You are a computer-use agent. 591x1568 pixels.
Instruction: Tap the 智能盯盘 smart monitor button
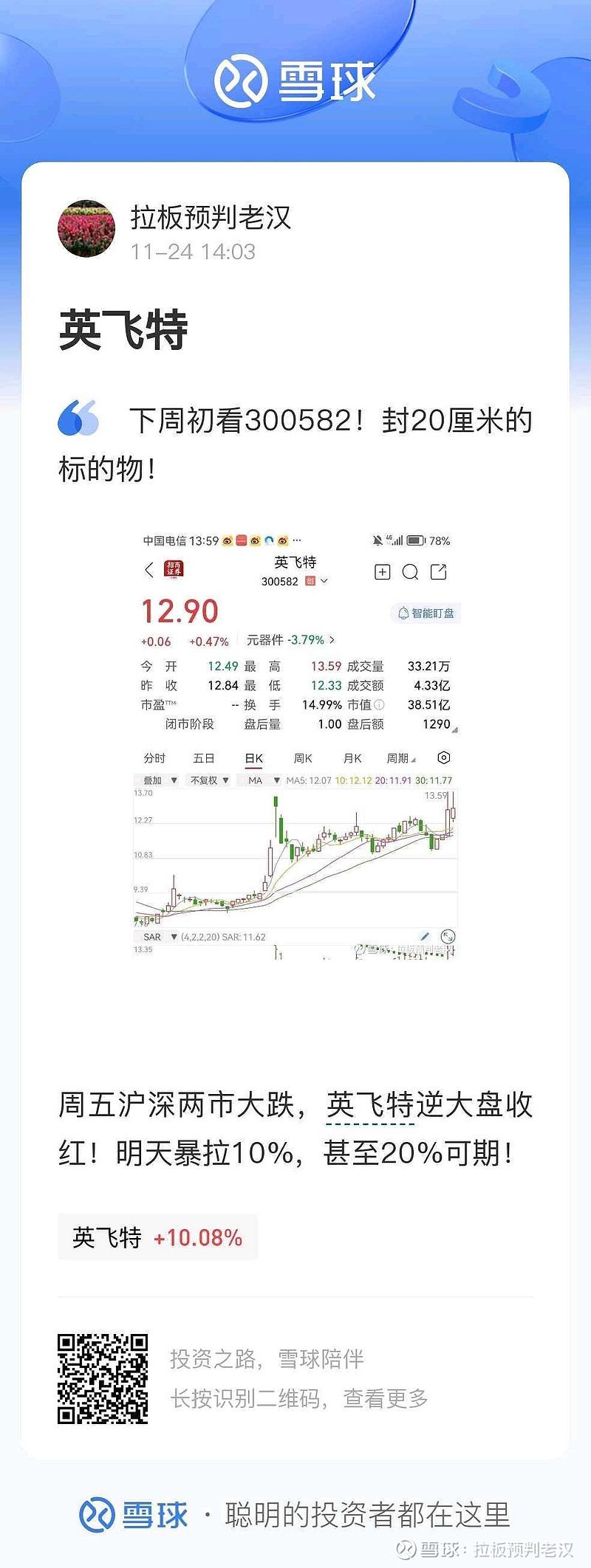(428, 613)
